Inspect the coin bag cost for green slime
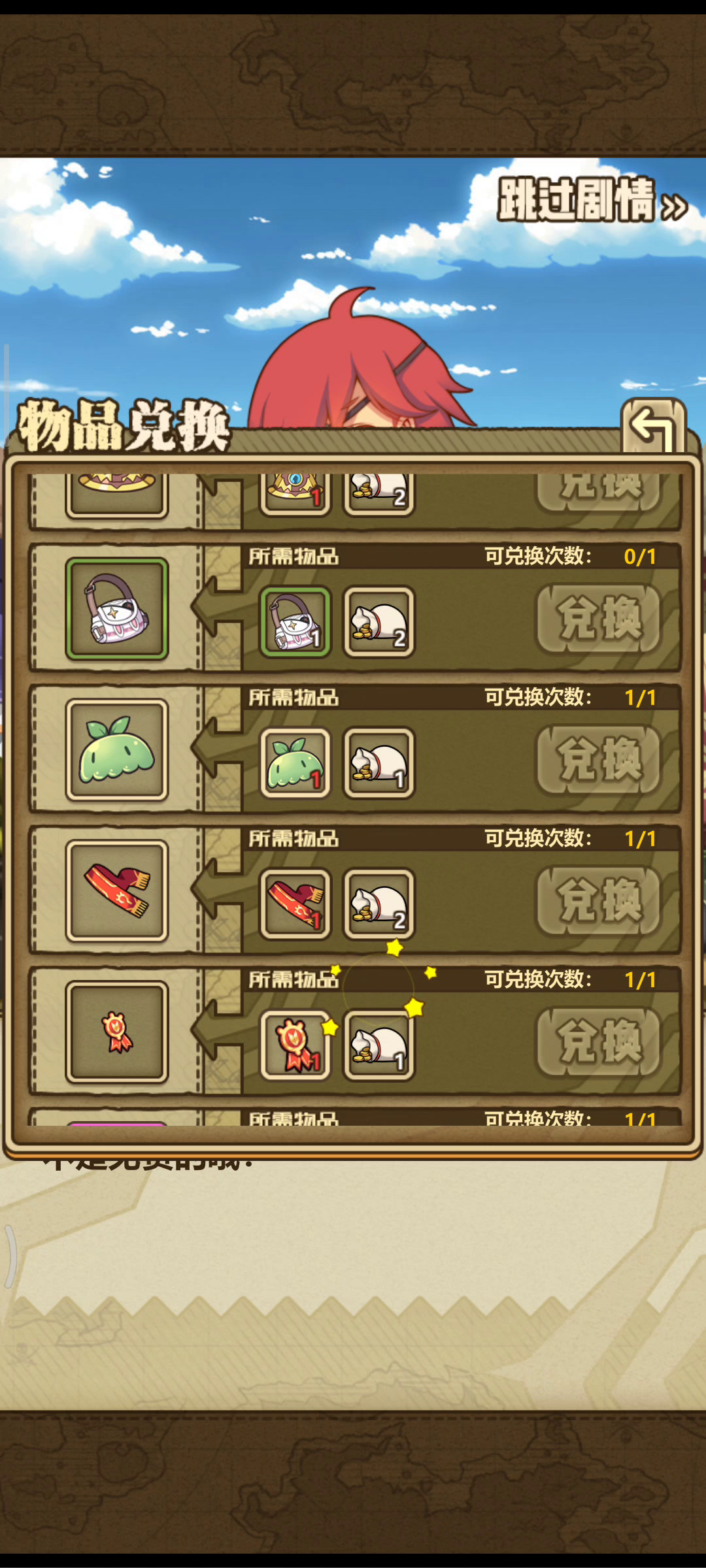The height and width of the screenshot is (1568, 706). click(379, 763)
